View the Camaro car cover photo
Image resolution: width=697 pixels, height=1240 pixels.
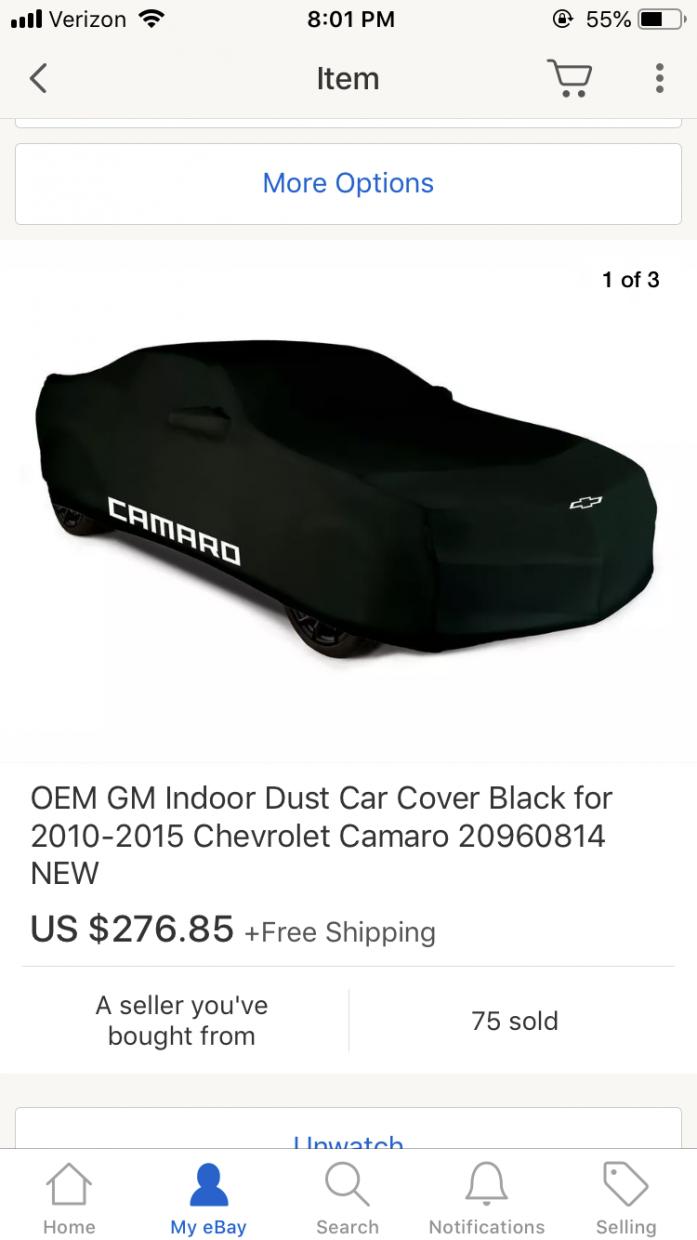pos(348,500)
